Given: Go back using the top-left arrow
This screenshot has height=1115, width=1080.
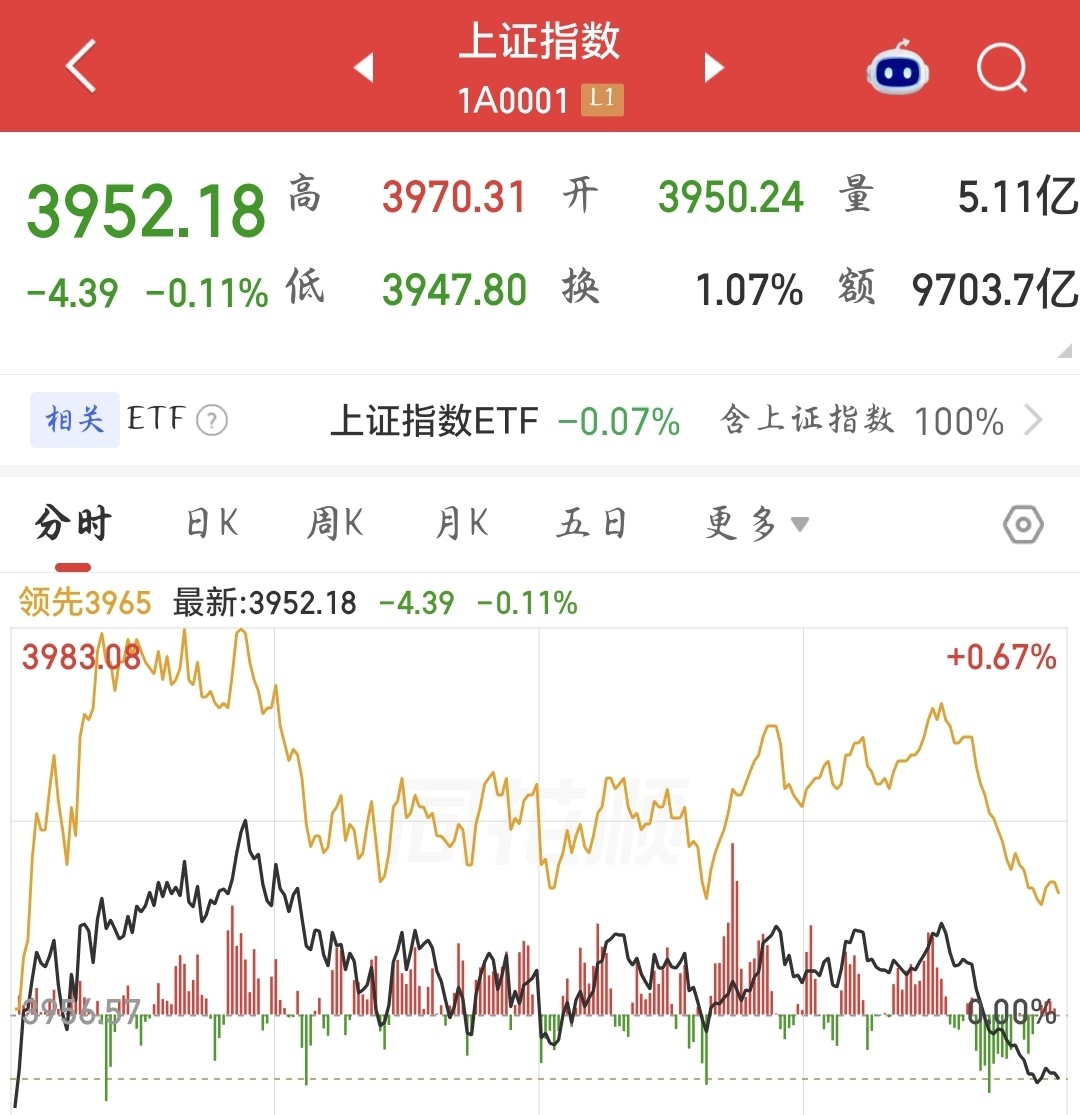Looking at the screenshot, I should point(80,66).
